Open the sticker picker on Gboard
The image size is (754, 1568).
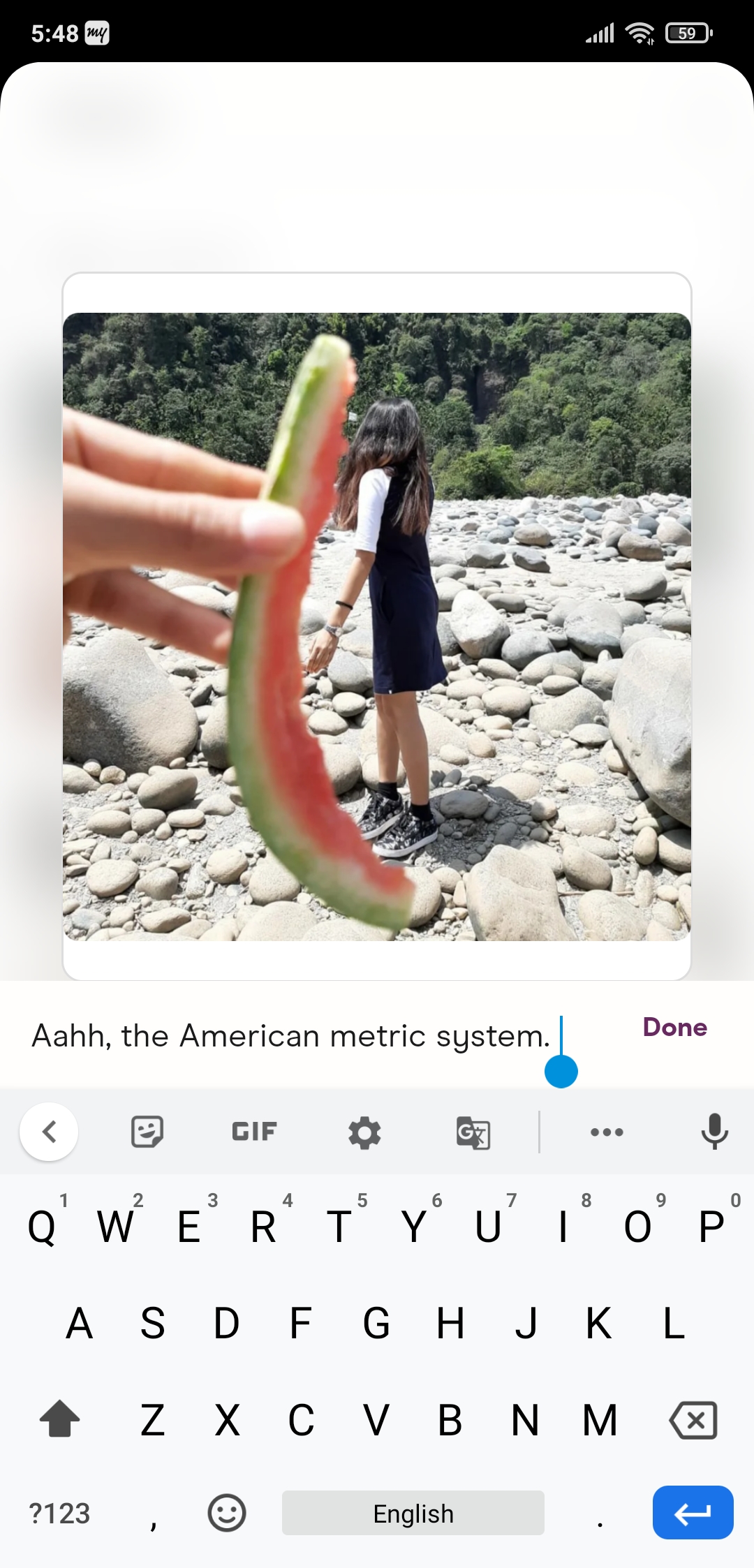coord(147,1132)
